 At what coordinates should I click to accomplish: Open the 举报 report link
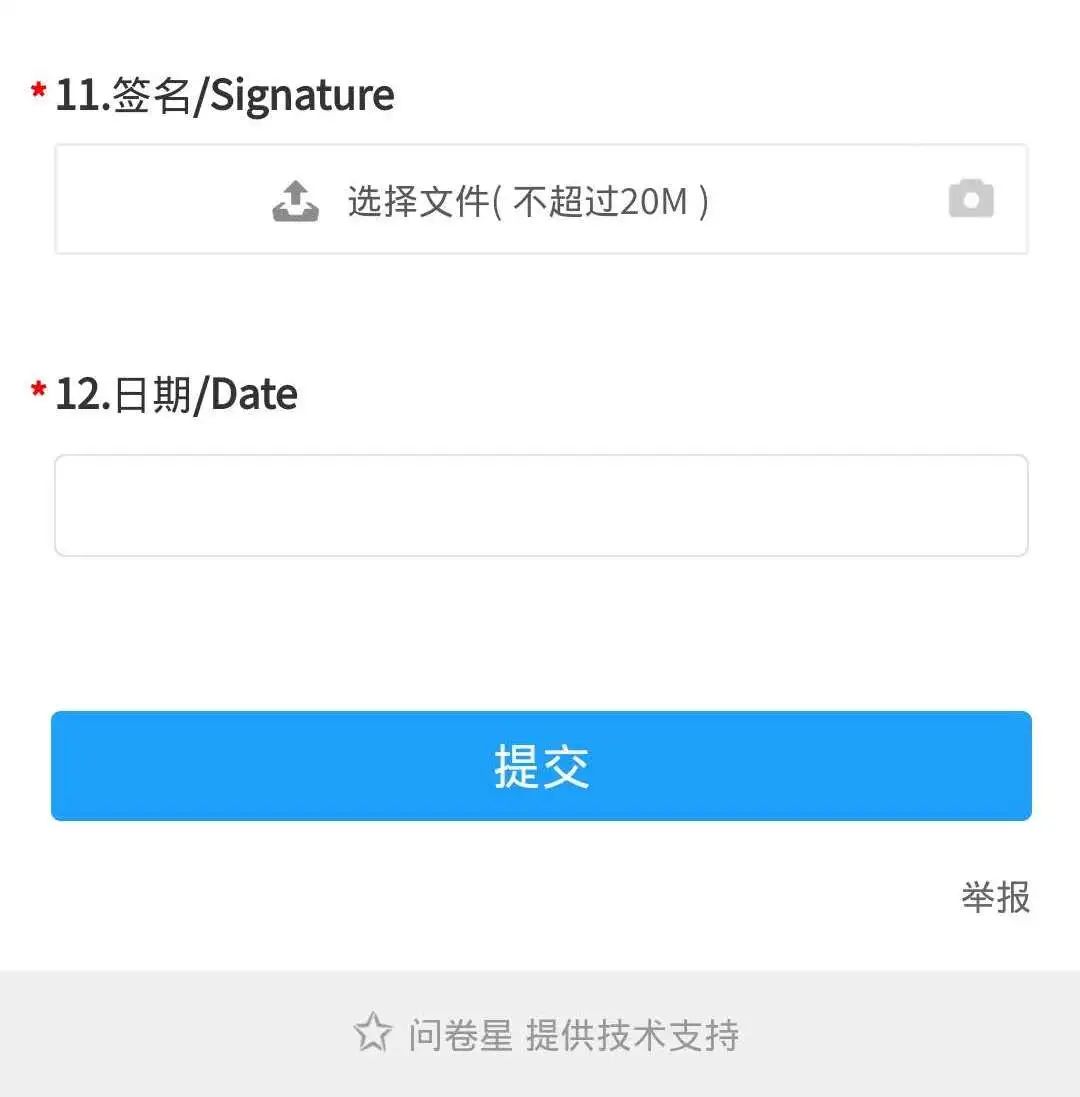(x=995, y=897)
